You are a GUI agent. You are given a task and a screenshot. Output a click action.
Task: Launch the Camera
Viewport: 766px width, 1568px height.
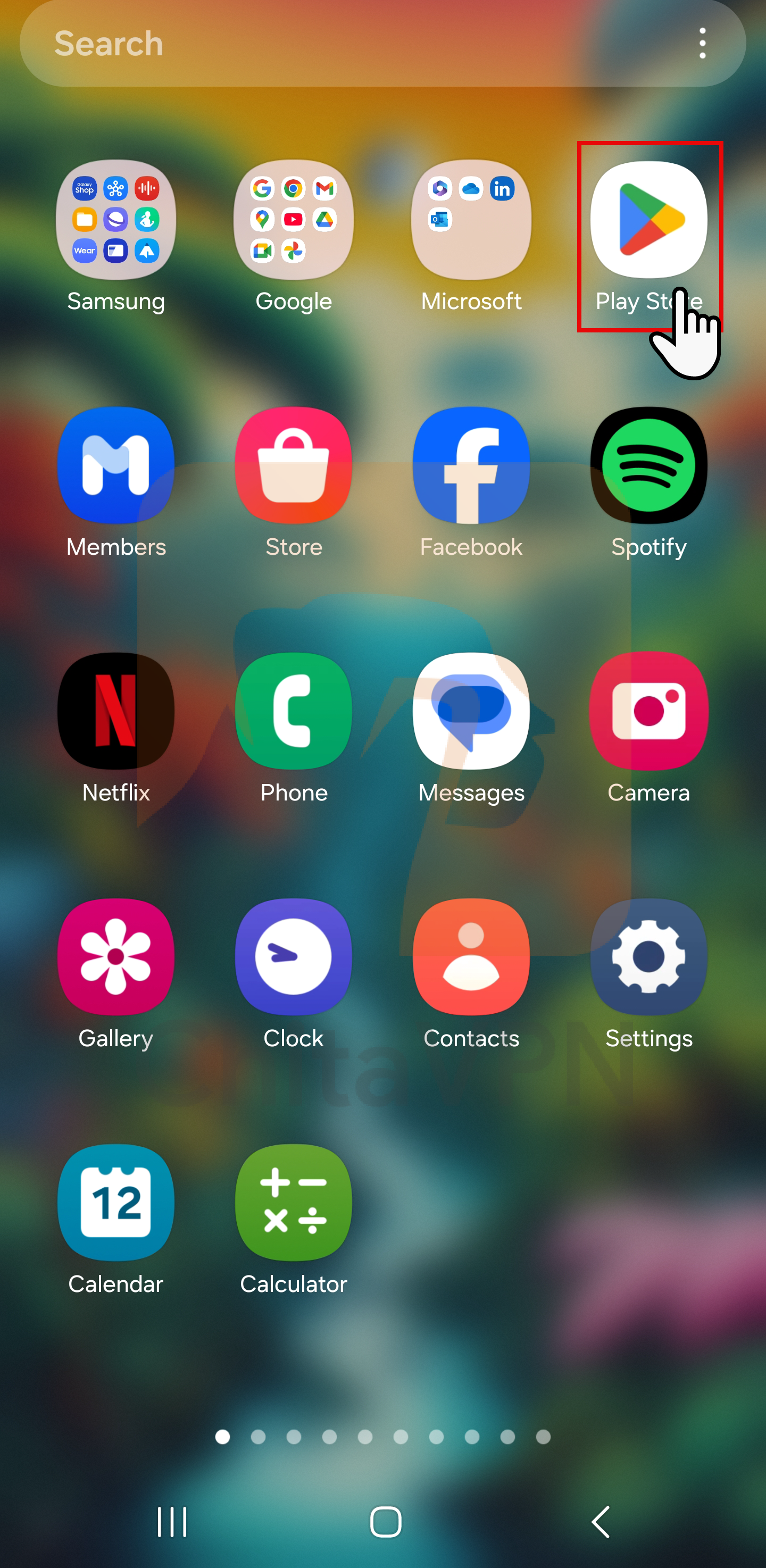(648, 711)
